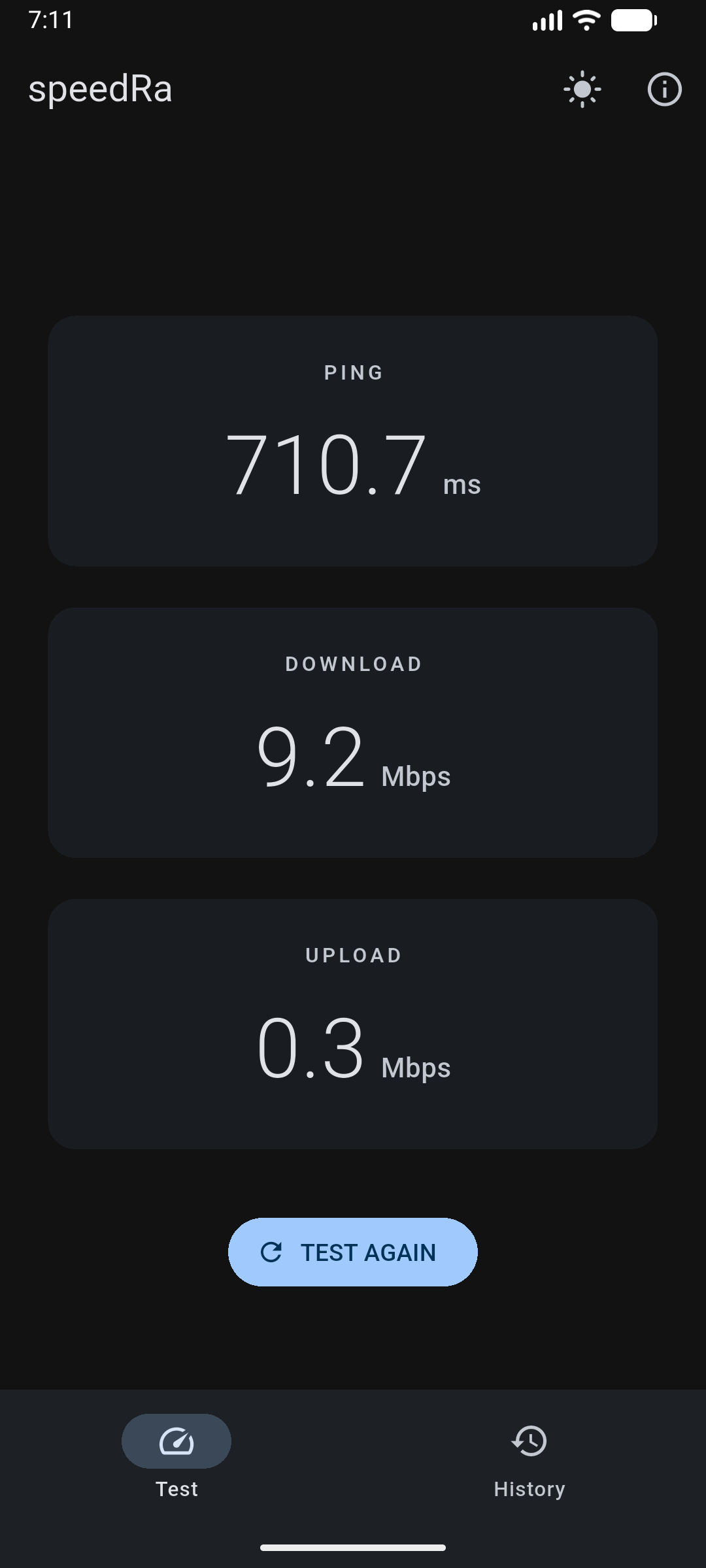706x1568 pixels.
Task: Run the speed test again
Action: click(352, 1252)
